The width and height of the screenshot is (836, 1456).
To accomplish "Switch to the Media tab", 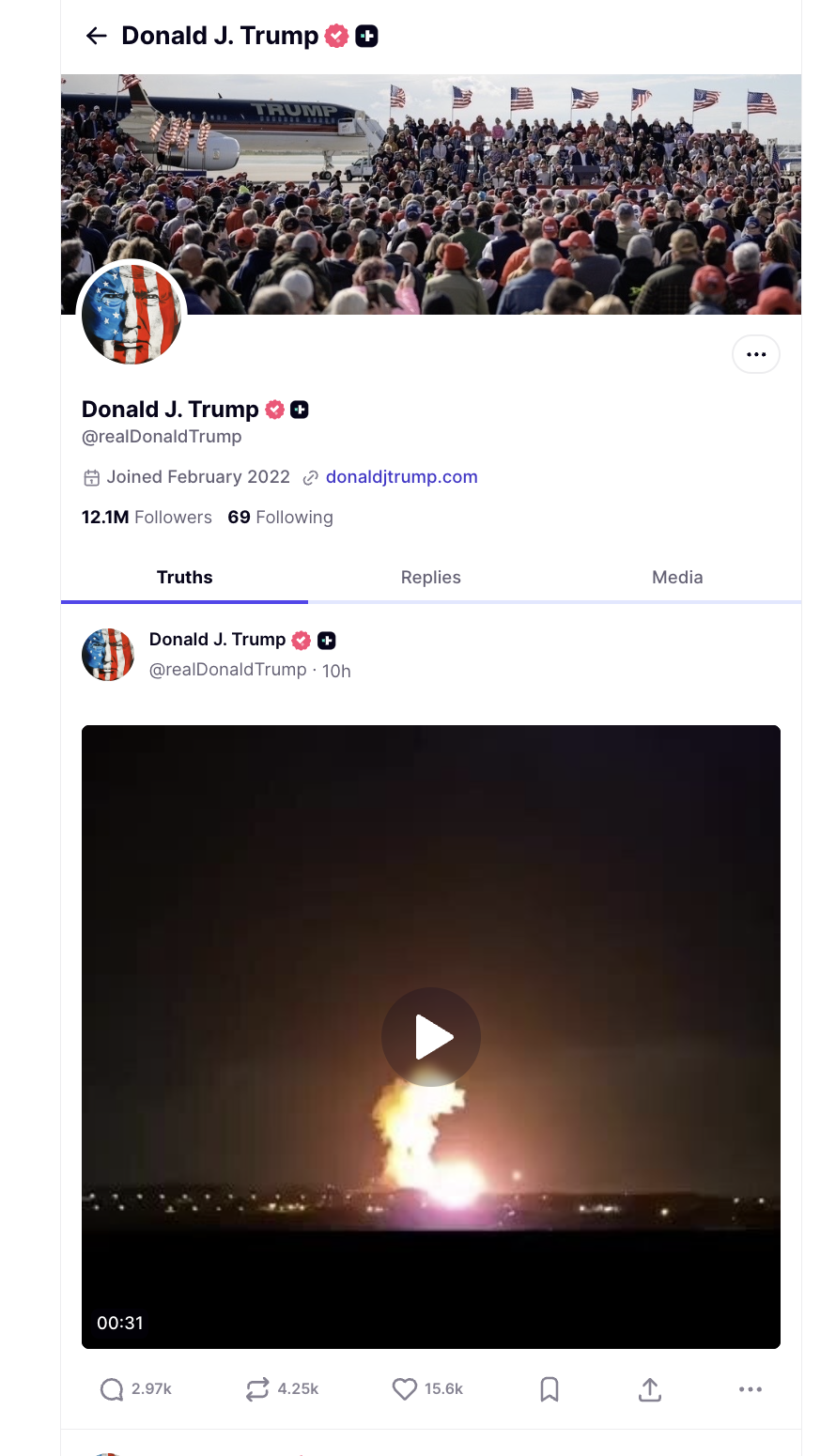I will [x=677, y=578].
